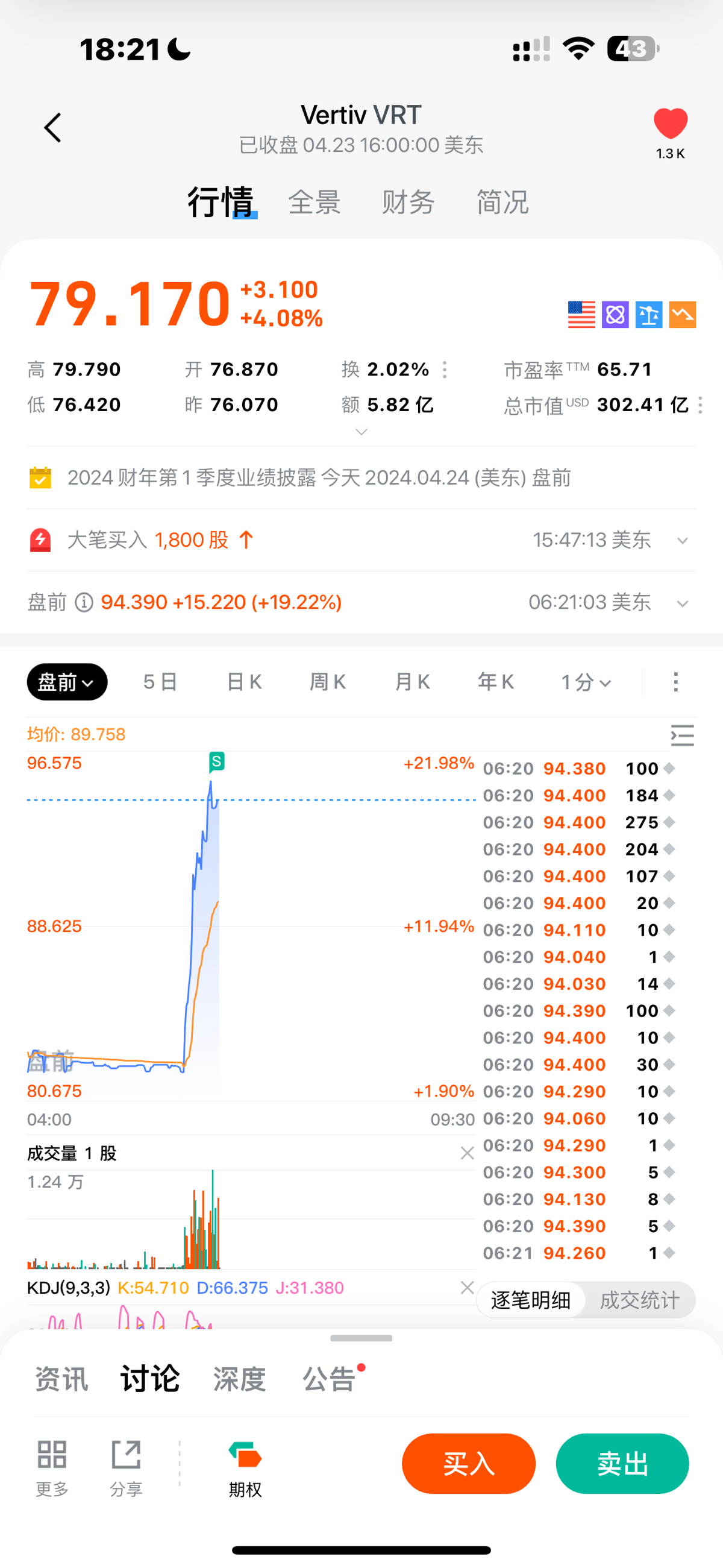Switch to the 全景 tab
Image resolution: width=723 pixels, height=1568 pixels.
coord(314,202)
